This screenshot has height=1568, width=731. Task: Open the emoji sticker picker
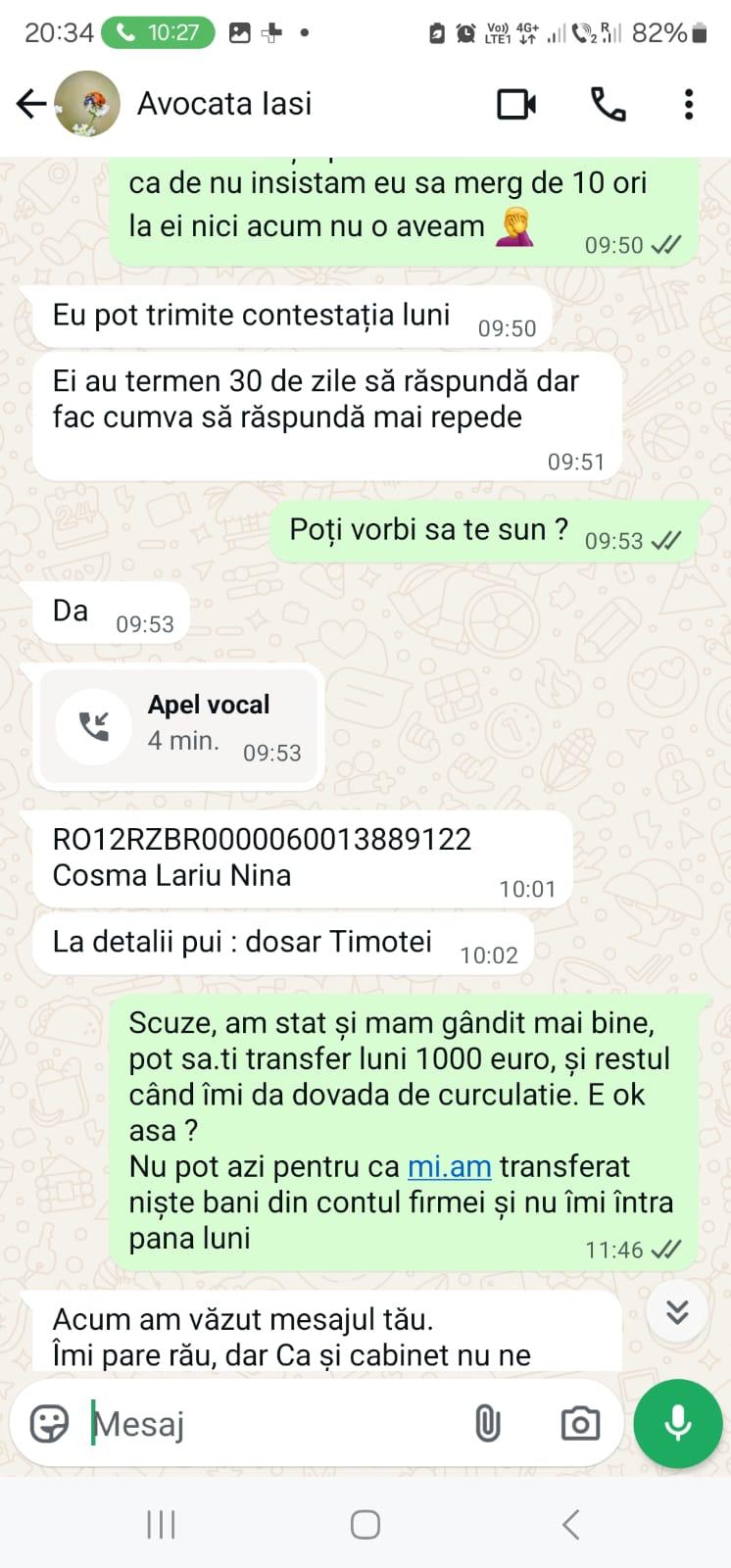[x=49, y=1423]
